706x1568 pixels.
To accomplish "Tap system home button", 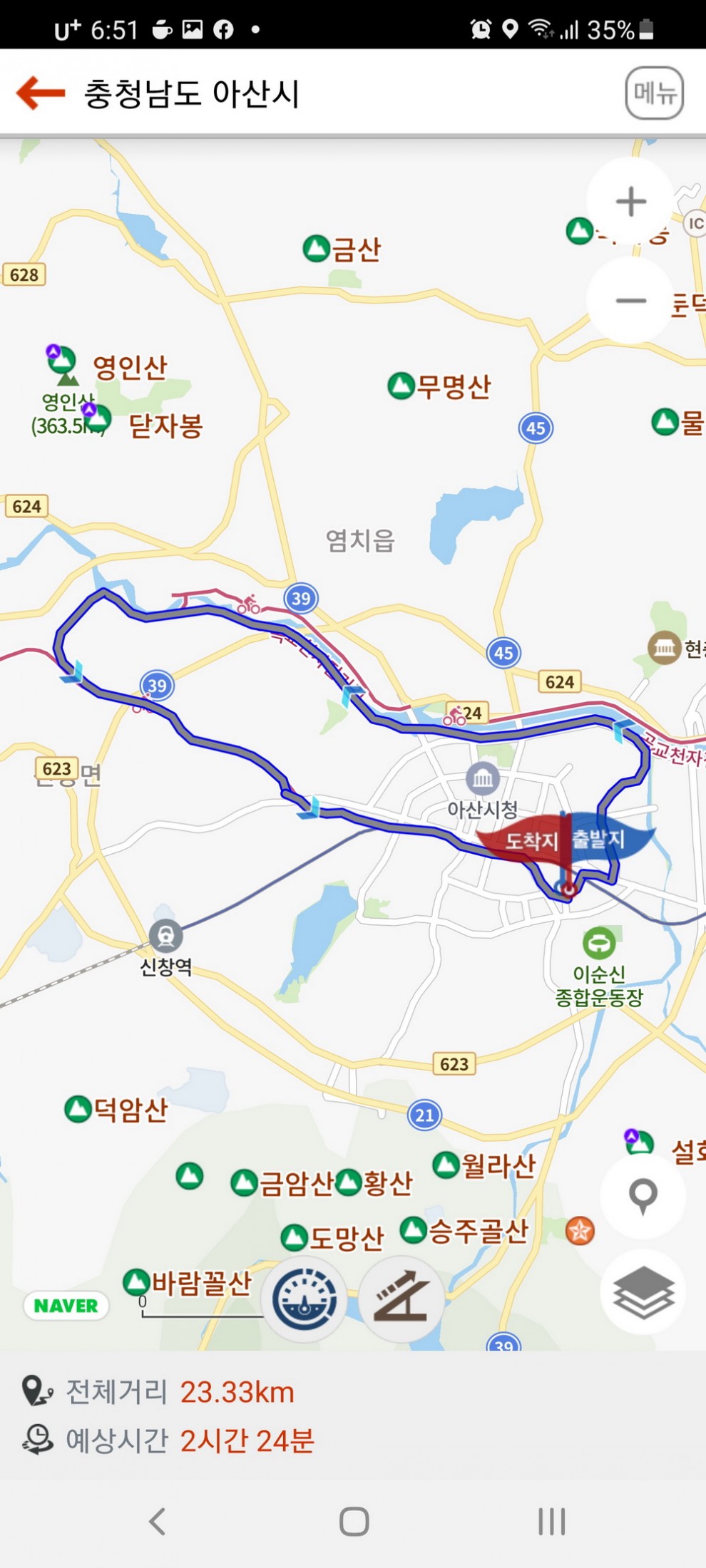I will click(x=354, y=1521).
